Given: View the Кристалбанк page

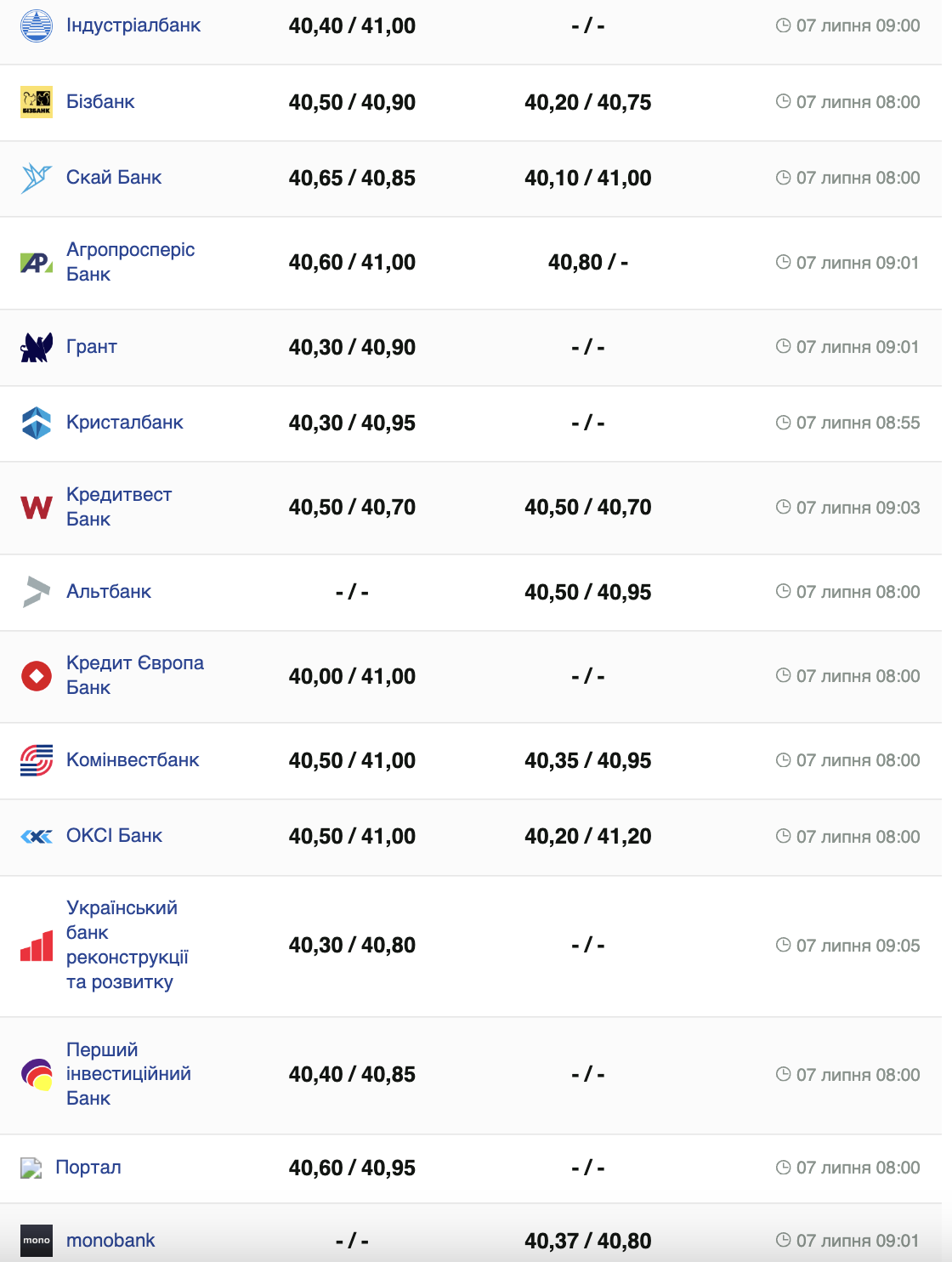Looking at the screenshot, I should [x=125, y=423].
